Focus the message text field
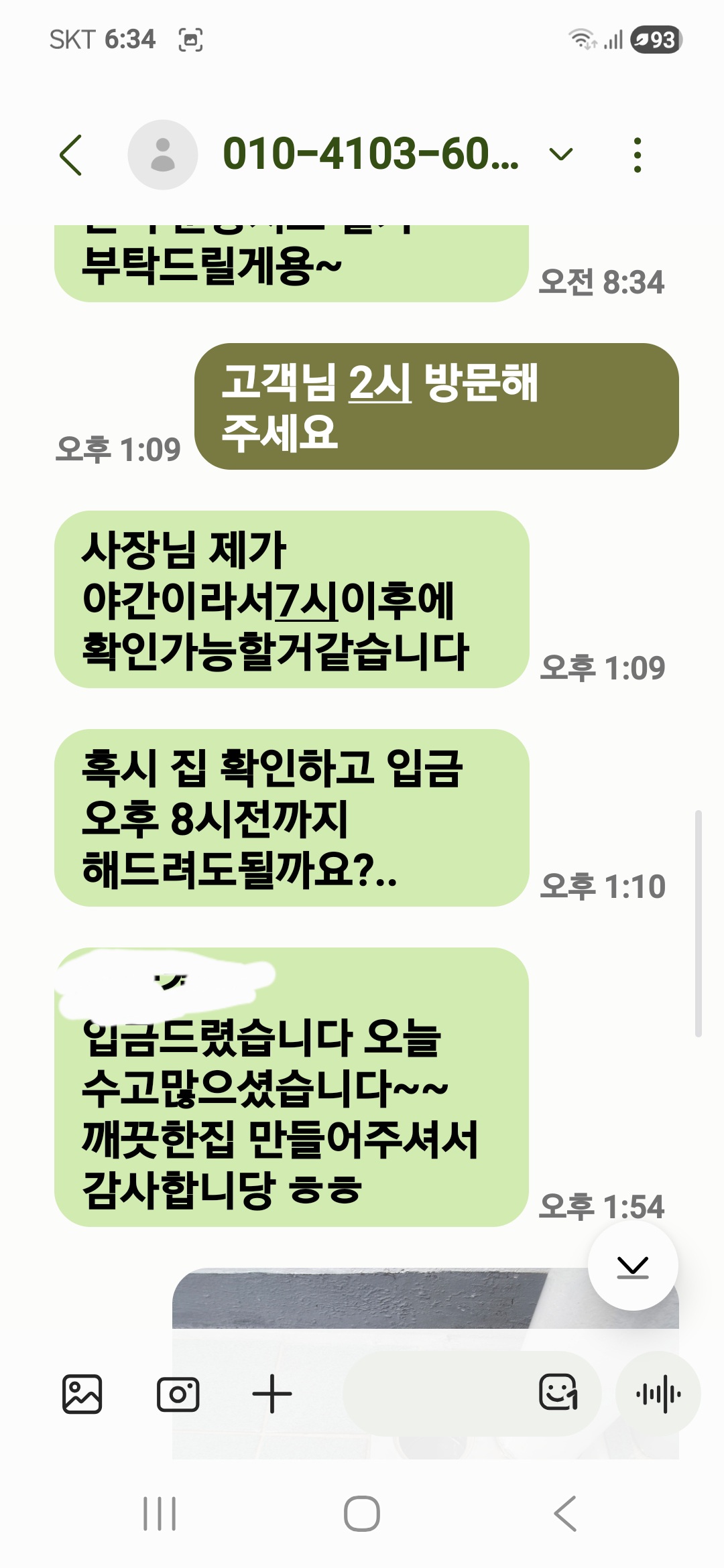Viewport: 724px width, 1568px height. pyautogui.click(x=436, y=1394)
